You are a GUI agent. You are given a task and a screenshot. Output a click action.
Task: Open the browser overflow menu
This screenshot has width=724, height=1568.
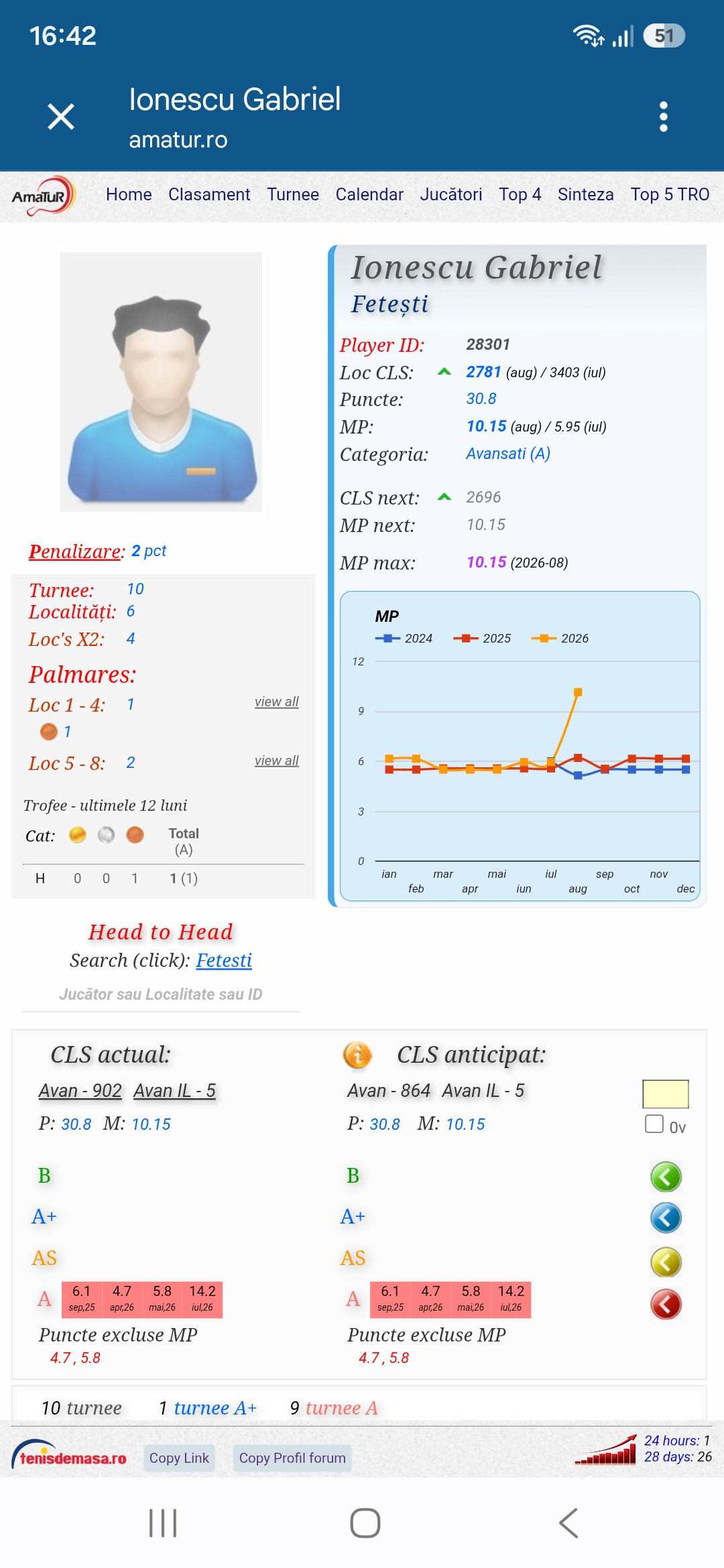click(x=663, y=117)
